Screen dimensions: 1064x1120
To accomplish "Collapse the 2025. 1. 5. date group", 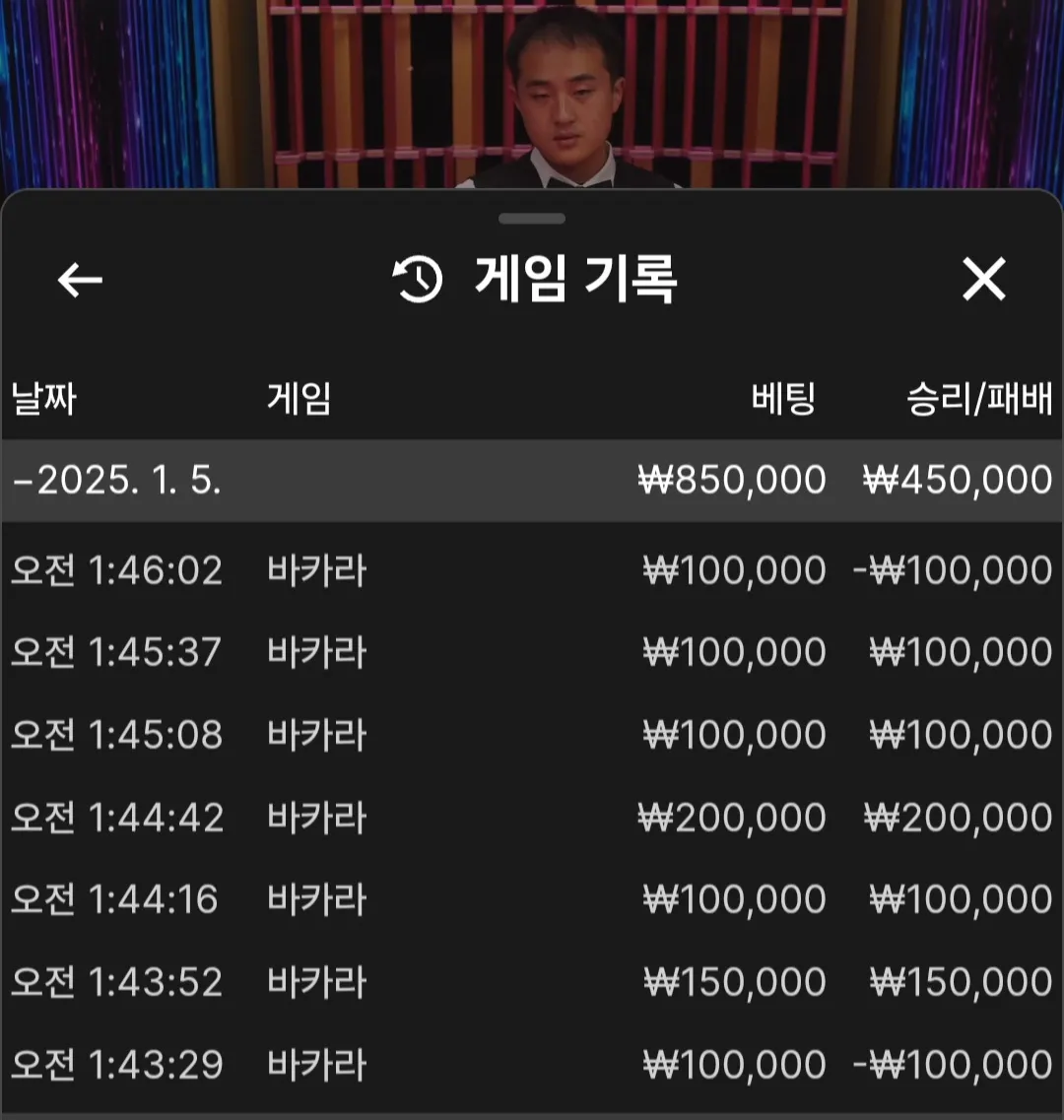I will click(x=118, y=481).
